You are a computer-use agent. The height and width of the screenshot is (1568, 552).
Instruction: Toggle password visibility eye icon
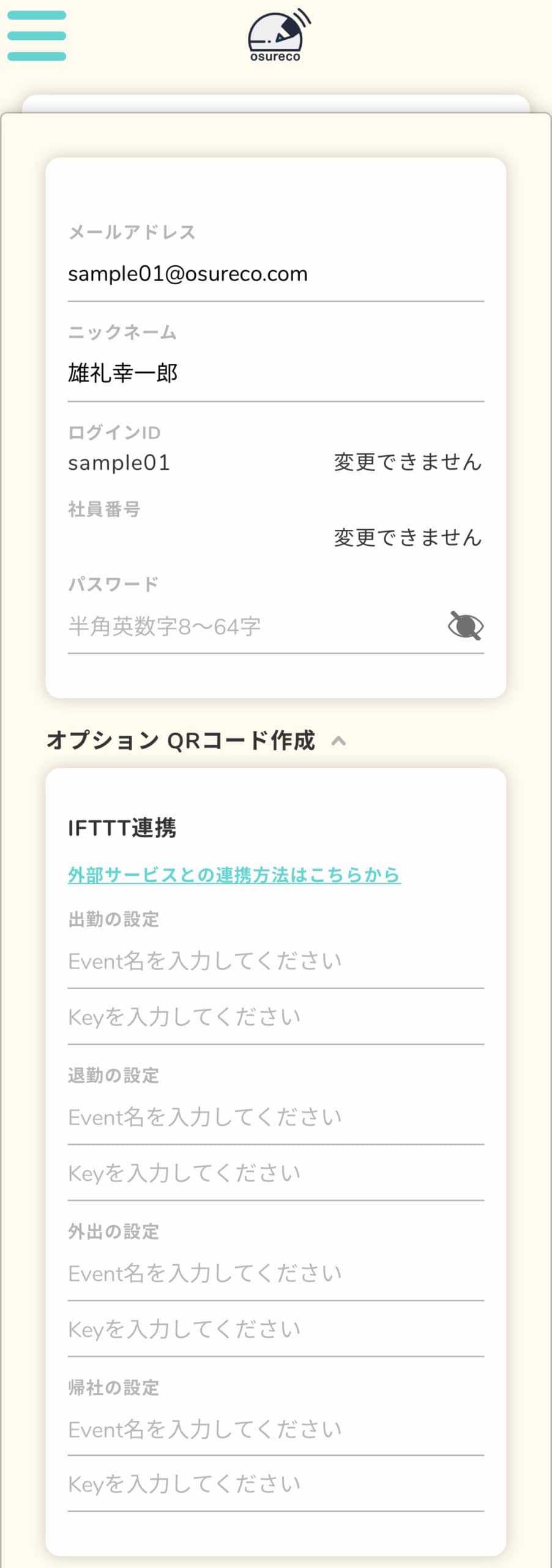coord(466,626)
